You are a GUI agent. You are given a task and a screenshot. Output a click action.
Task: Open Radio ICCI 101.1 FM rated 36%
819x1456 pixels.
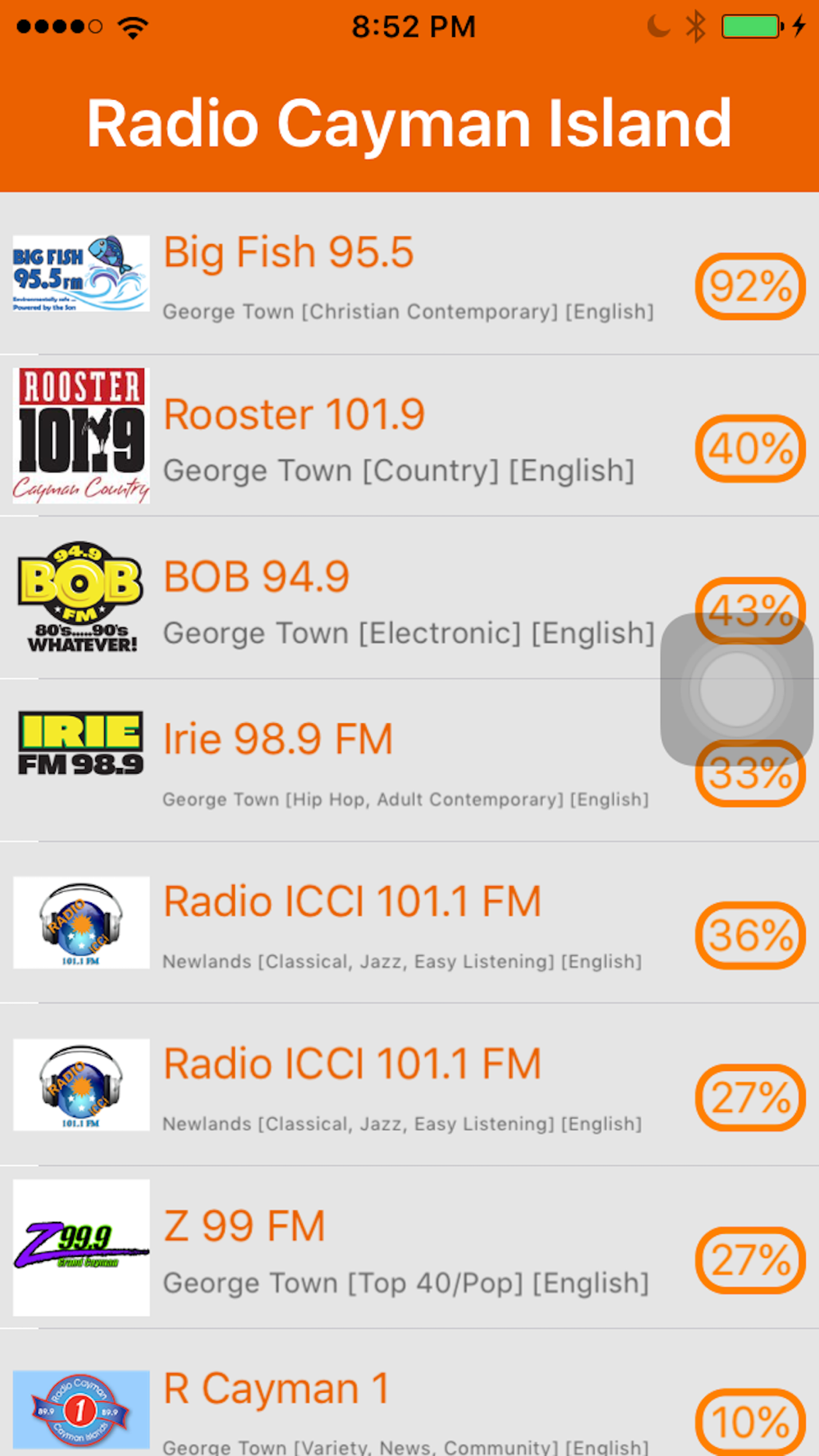pyautogui.click(x=409, y=922)
